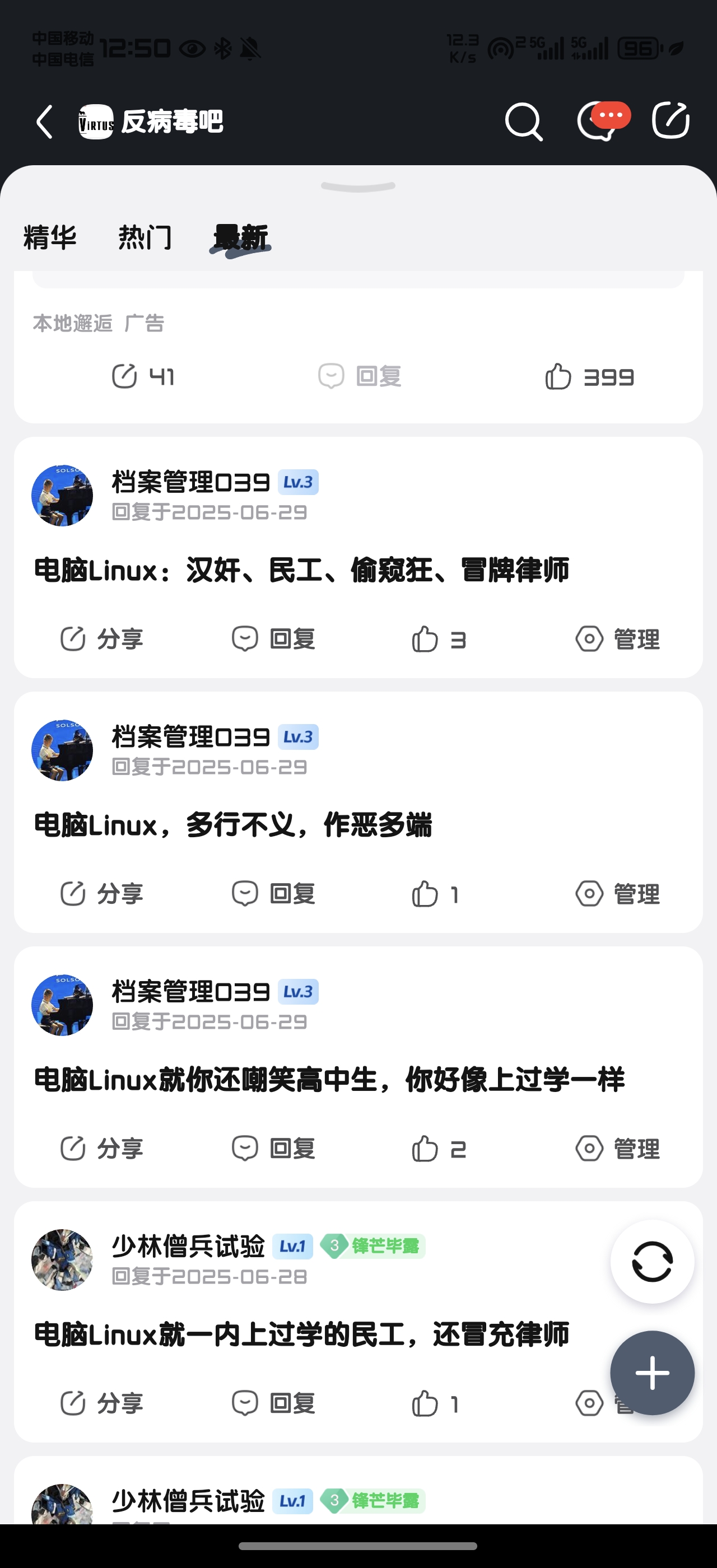Create a new post with the plus button
This screenshot has height=1568, width=717.
point(652,1373)
